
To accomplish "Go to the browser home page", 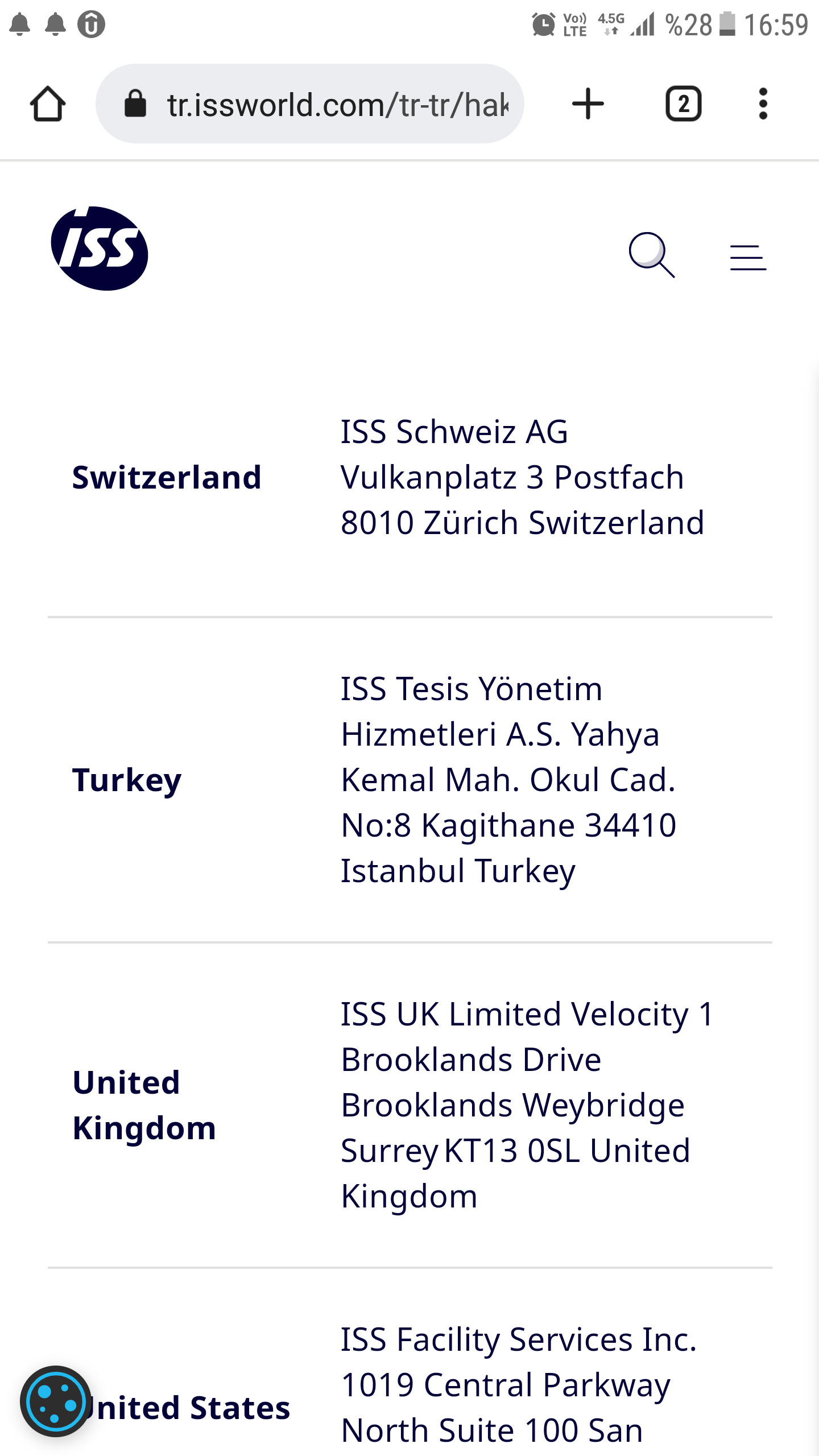I will [48, 104].
